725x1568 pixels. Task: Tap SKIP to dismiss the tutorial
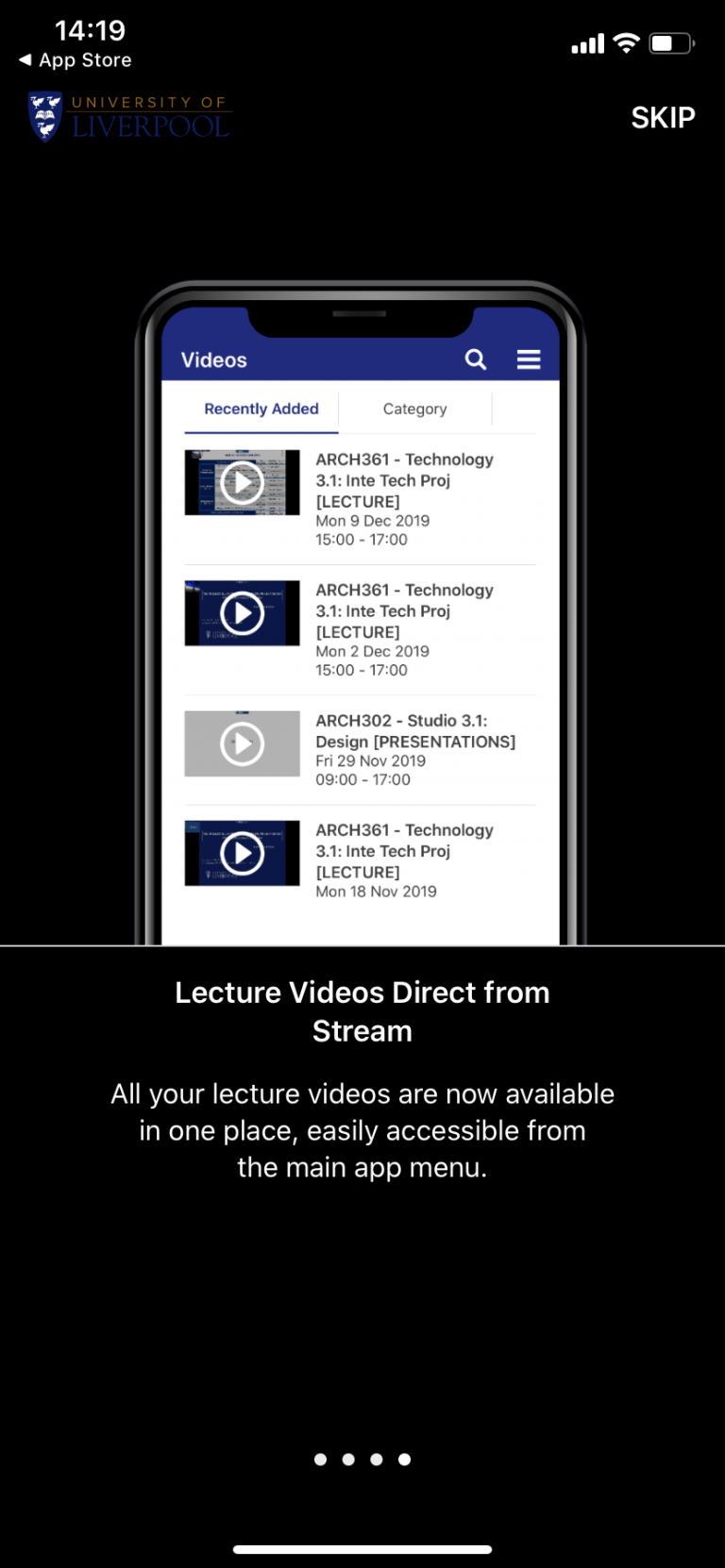663,117
